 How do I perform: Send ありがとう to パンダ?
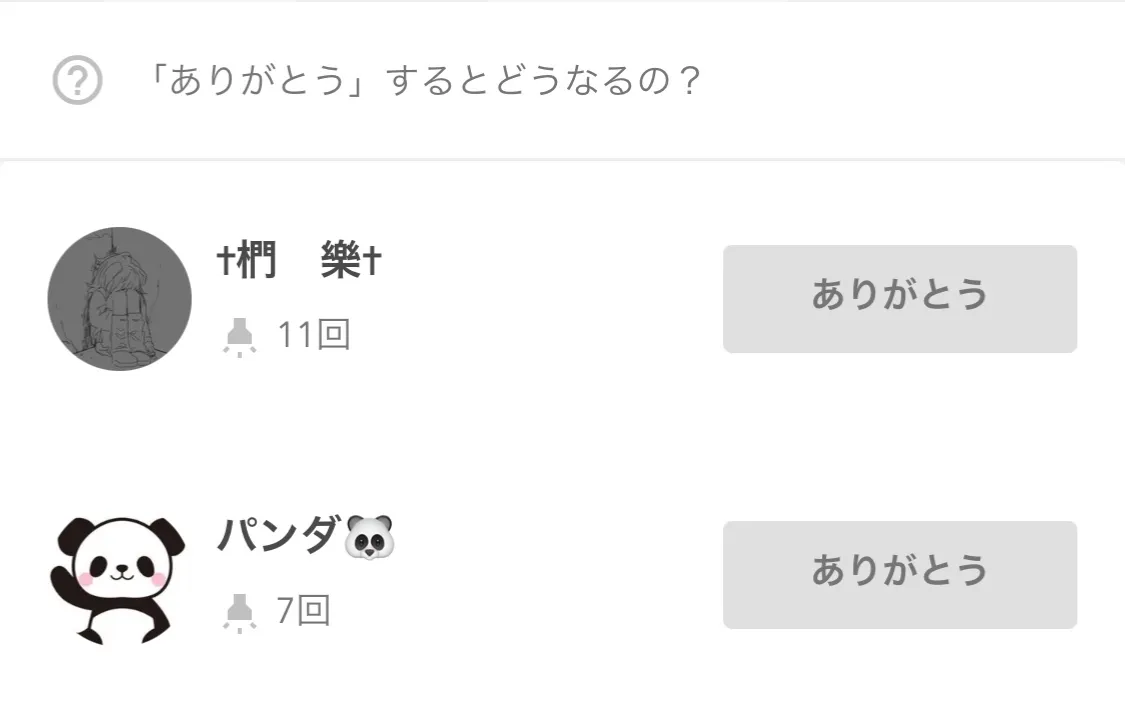[899, 574]
